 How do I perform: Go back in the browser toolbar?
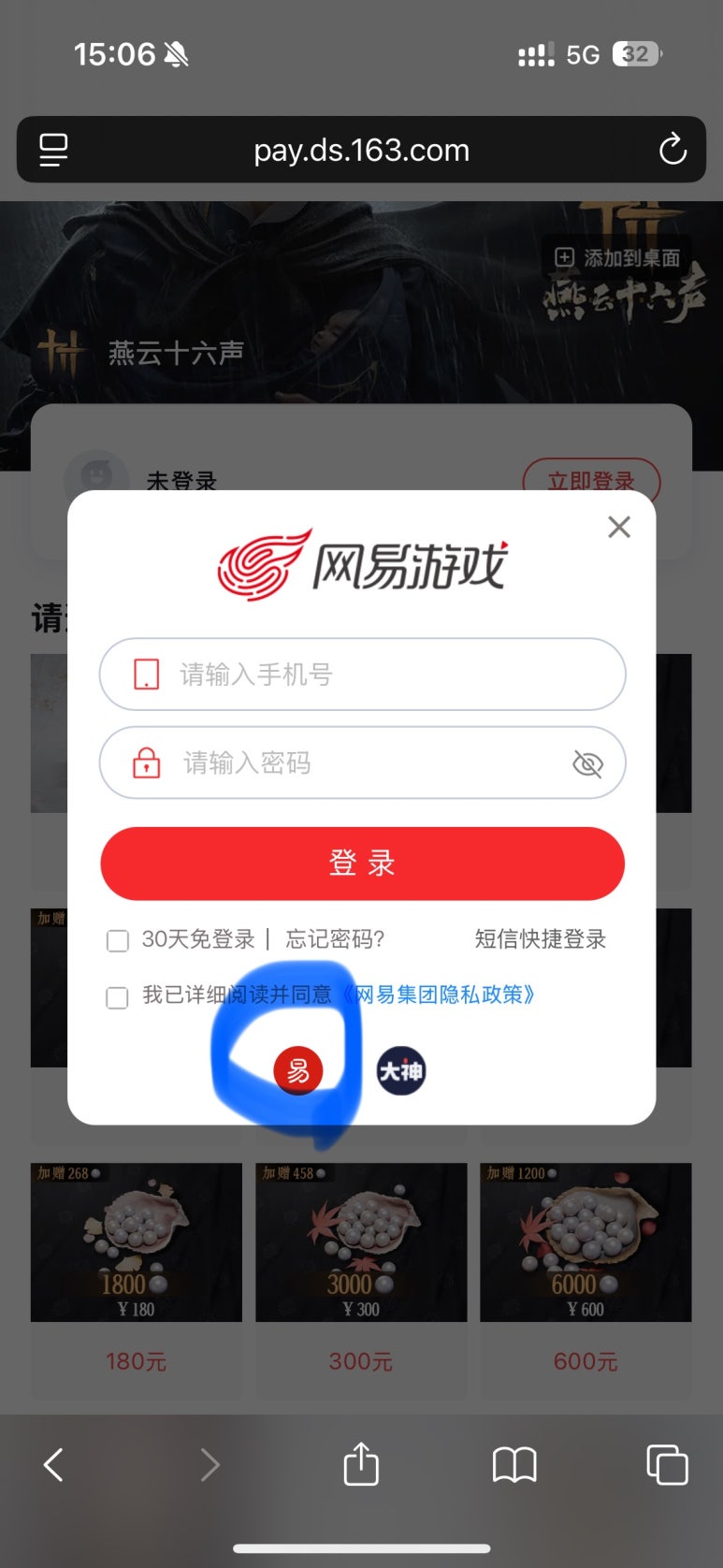[x=54, y=1464]
